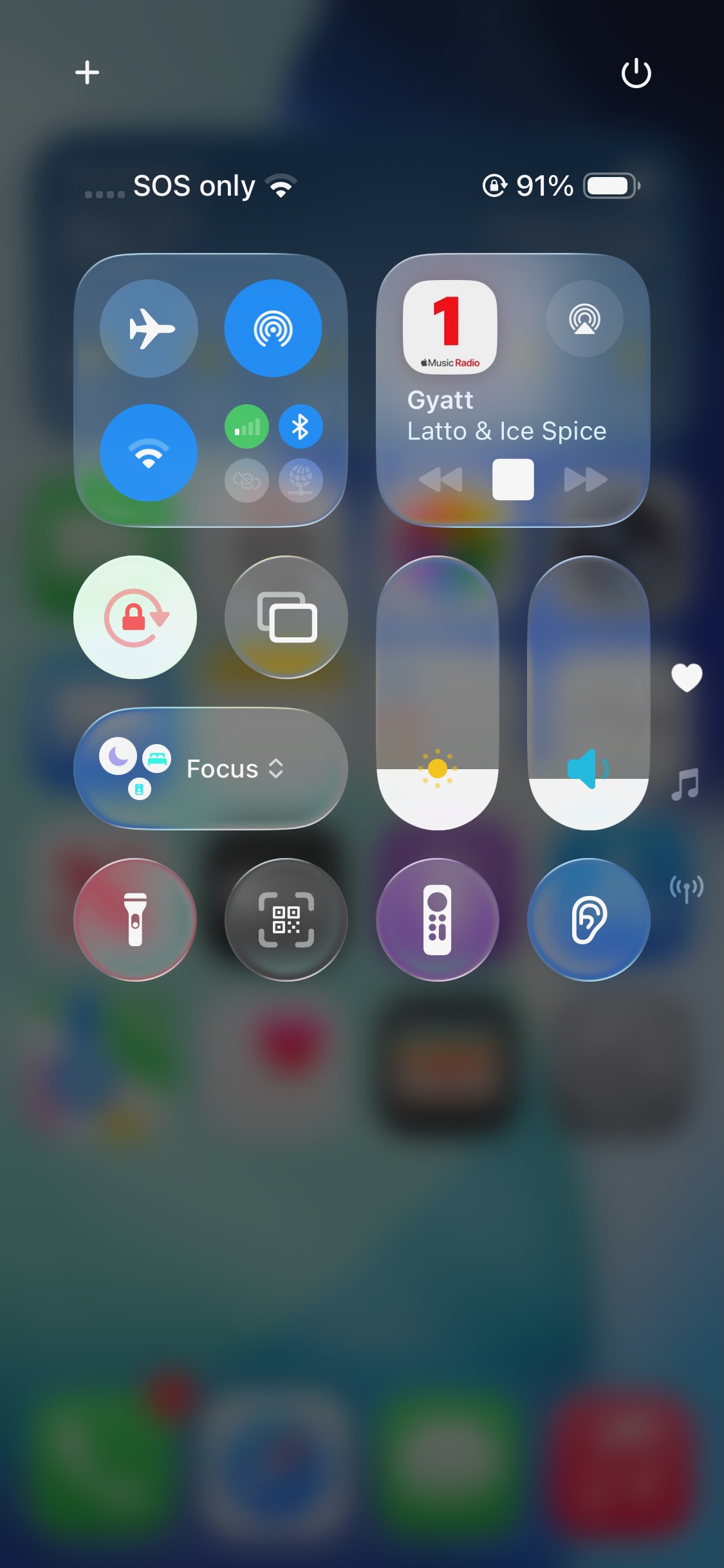This screenshot has width=724, height=1568.
Task: Turn off AirDrop
Action: click(273, 328)
